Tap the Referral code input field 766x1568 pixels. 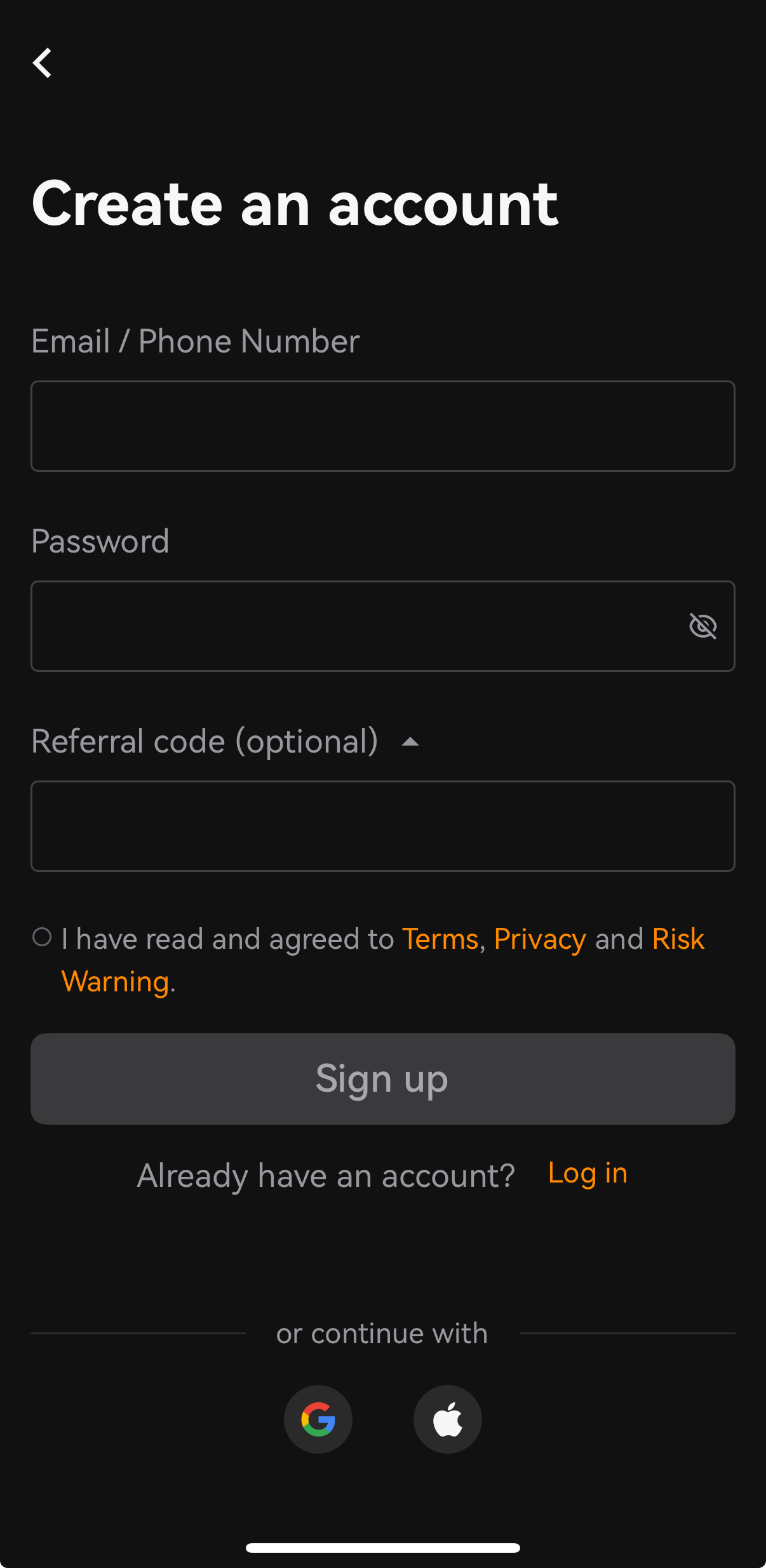point(383,826)
